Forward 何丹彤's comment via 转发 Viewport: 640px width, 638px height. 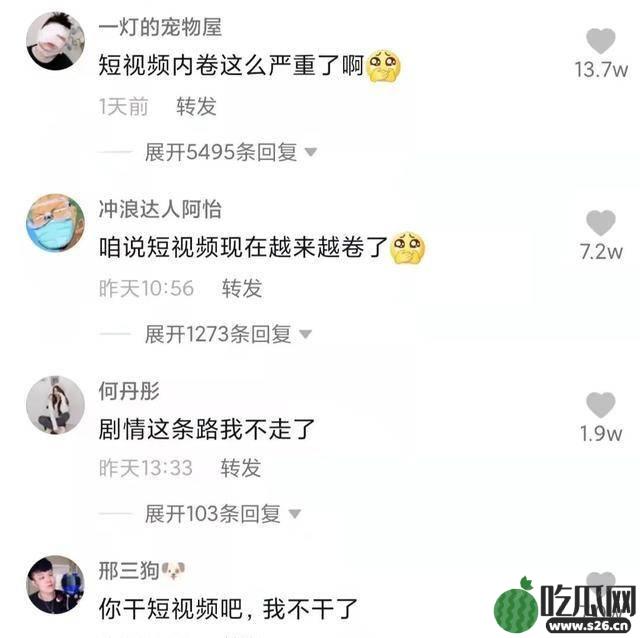click(x=240, y=468)
